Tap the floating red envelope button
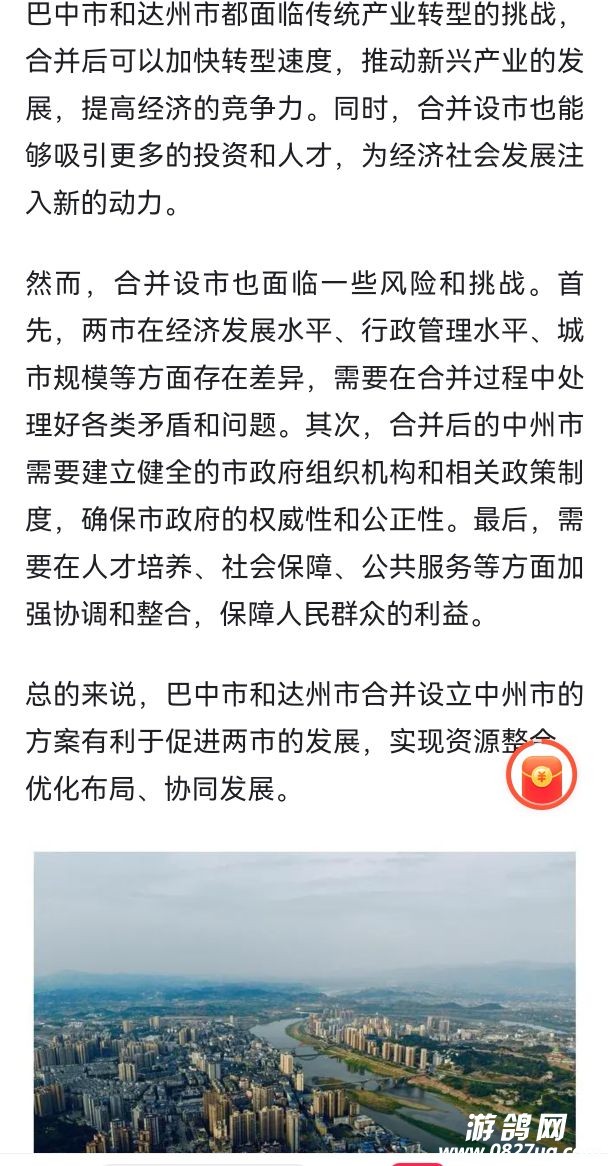Screen dimensions: 608x1166 541,774
